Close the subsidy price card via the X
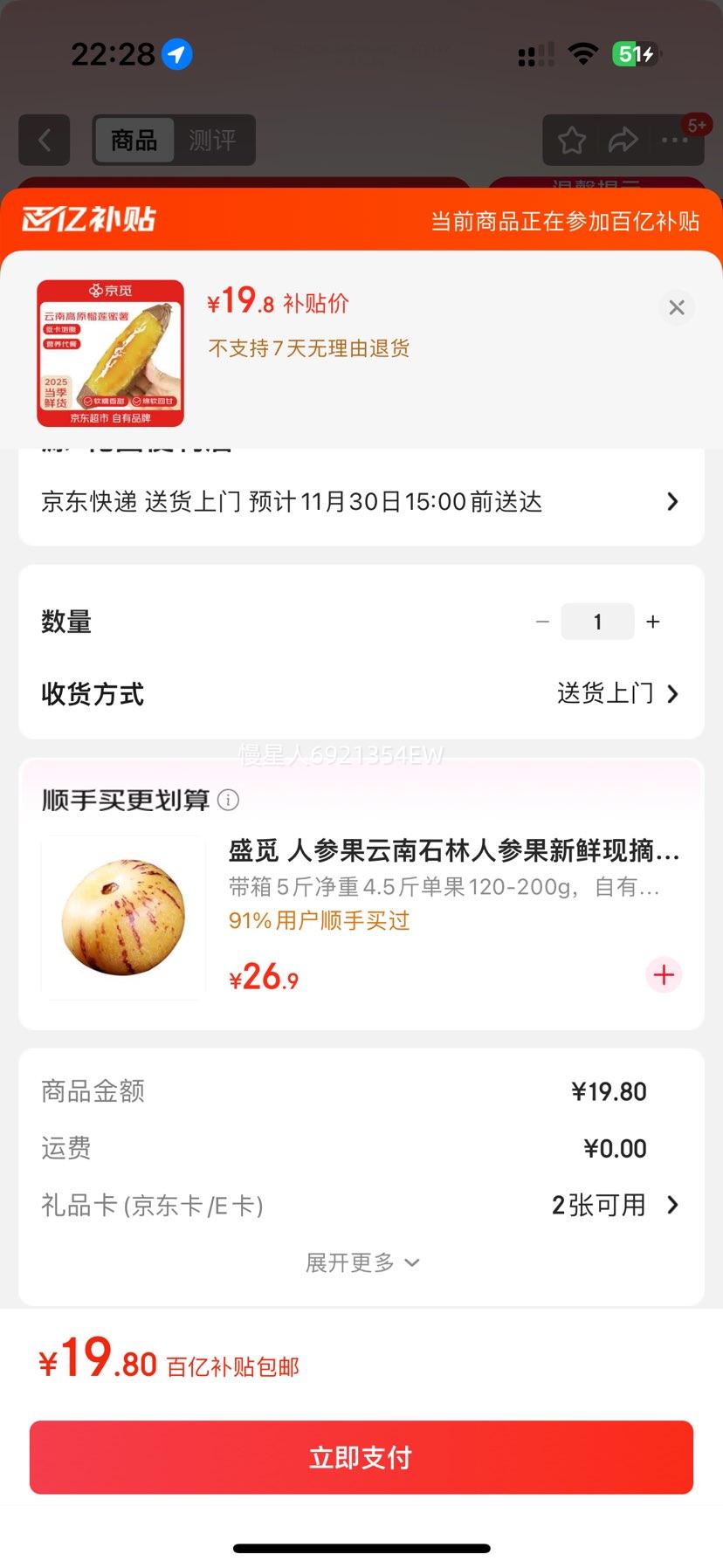 [x=677, y=307]
